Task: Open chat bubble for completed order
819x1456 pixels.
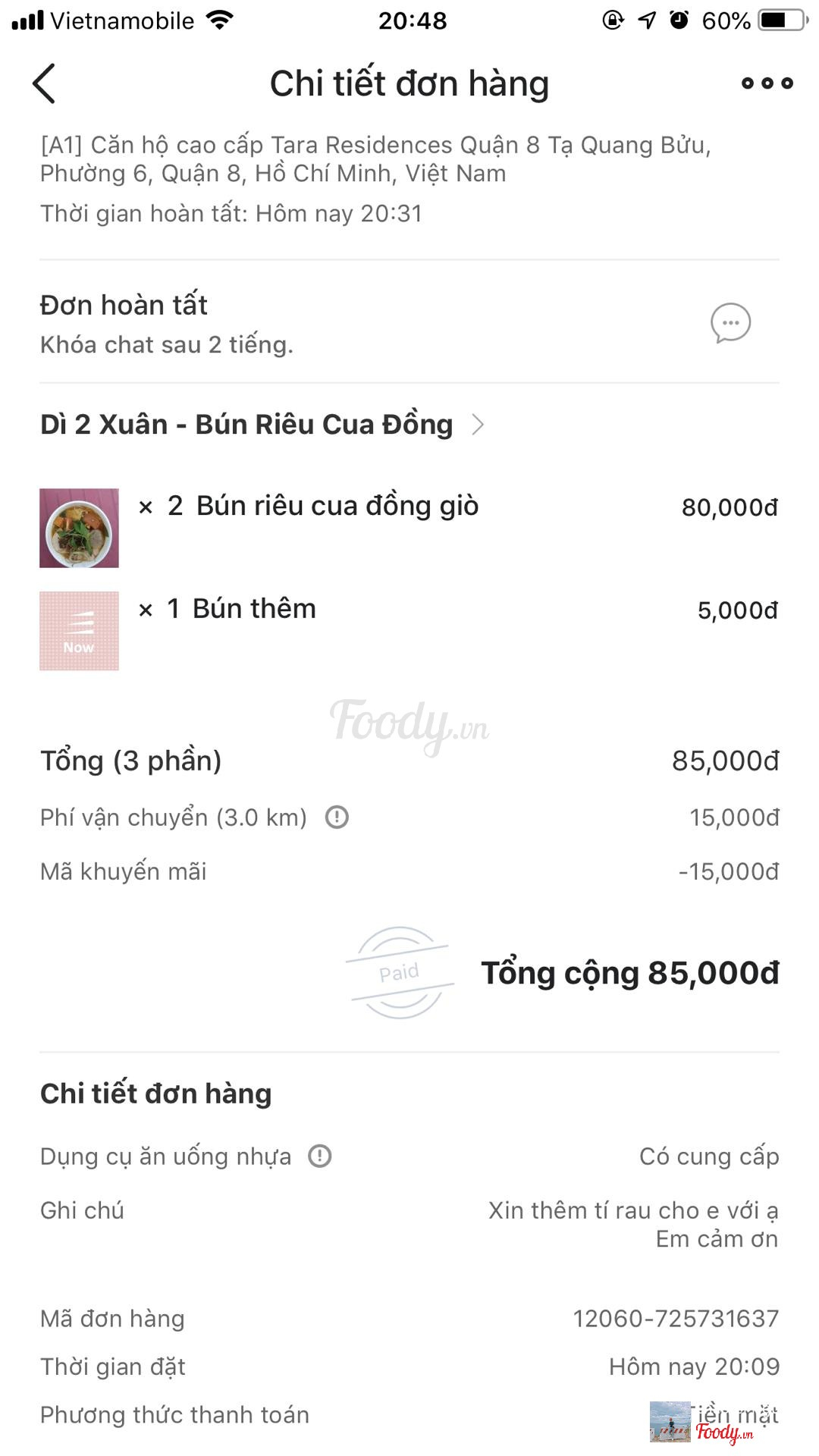Action: [x=730, y=323]
